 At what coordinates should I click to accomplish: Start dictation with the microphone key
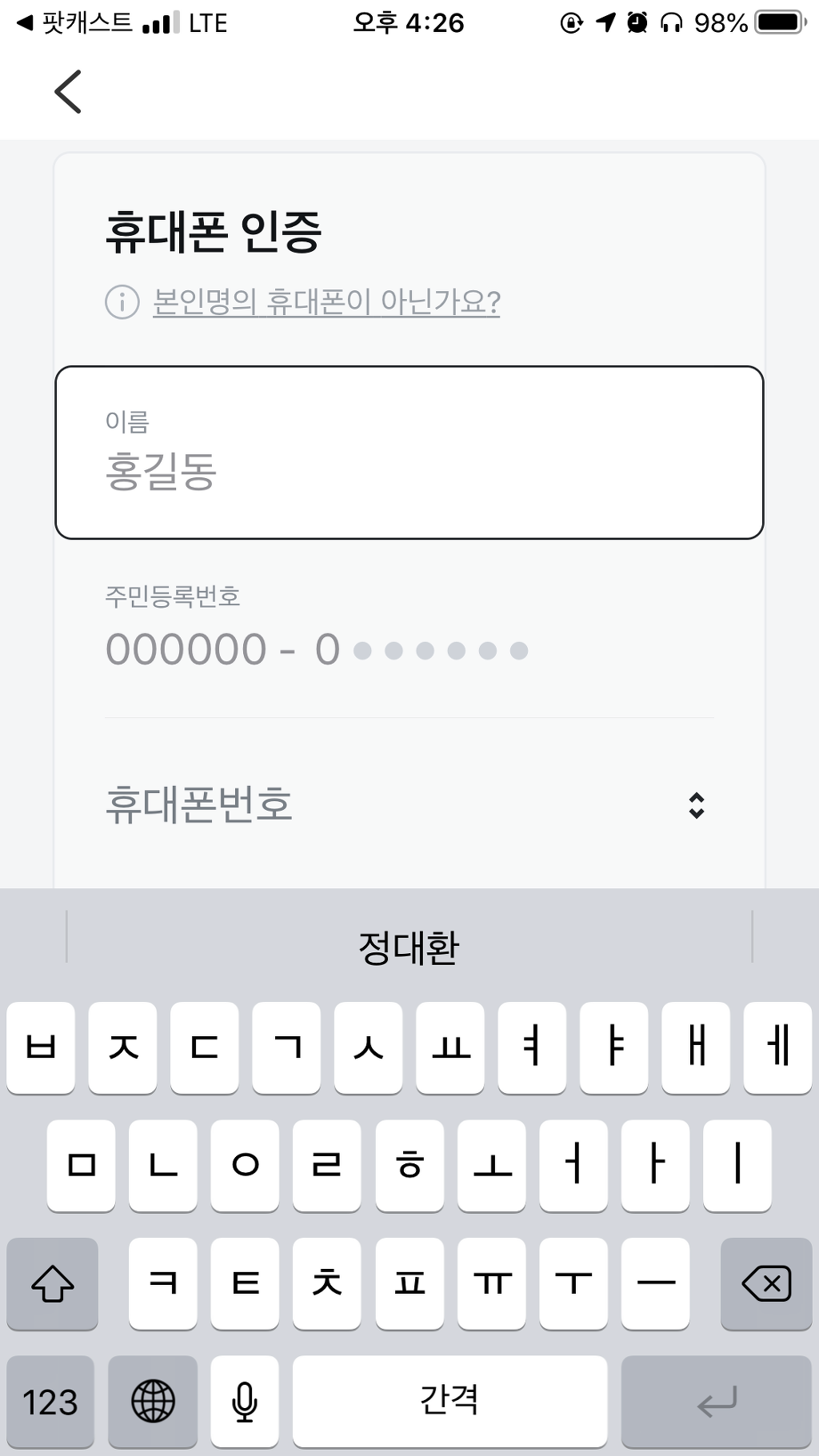pos(245,1402)
